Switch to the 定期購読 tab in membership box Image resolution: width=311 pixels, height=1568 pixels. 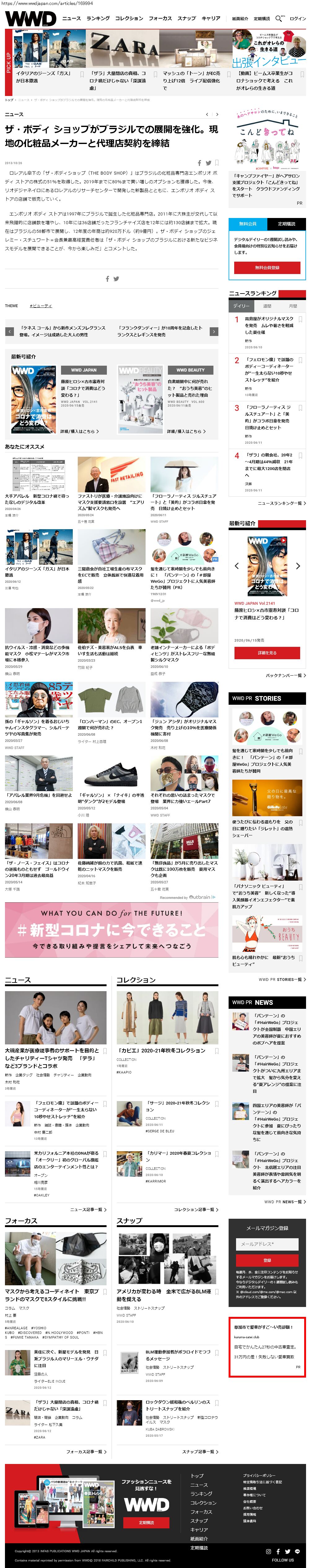286,224
